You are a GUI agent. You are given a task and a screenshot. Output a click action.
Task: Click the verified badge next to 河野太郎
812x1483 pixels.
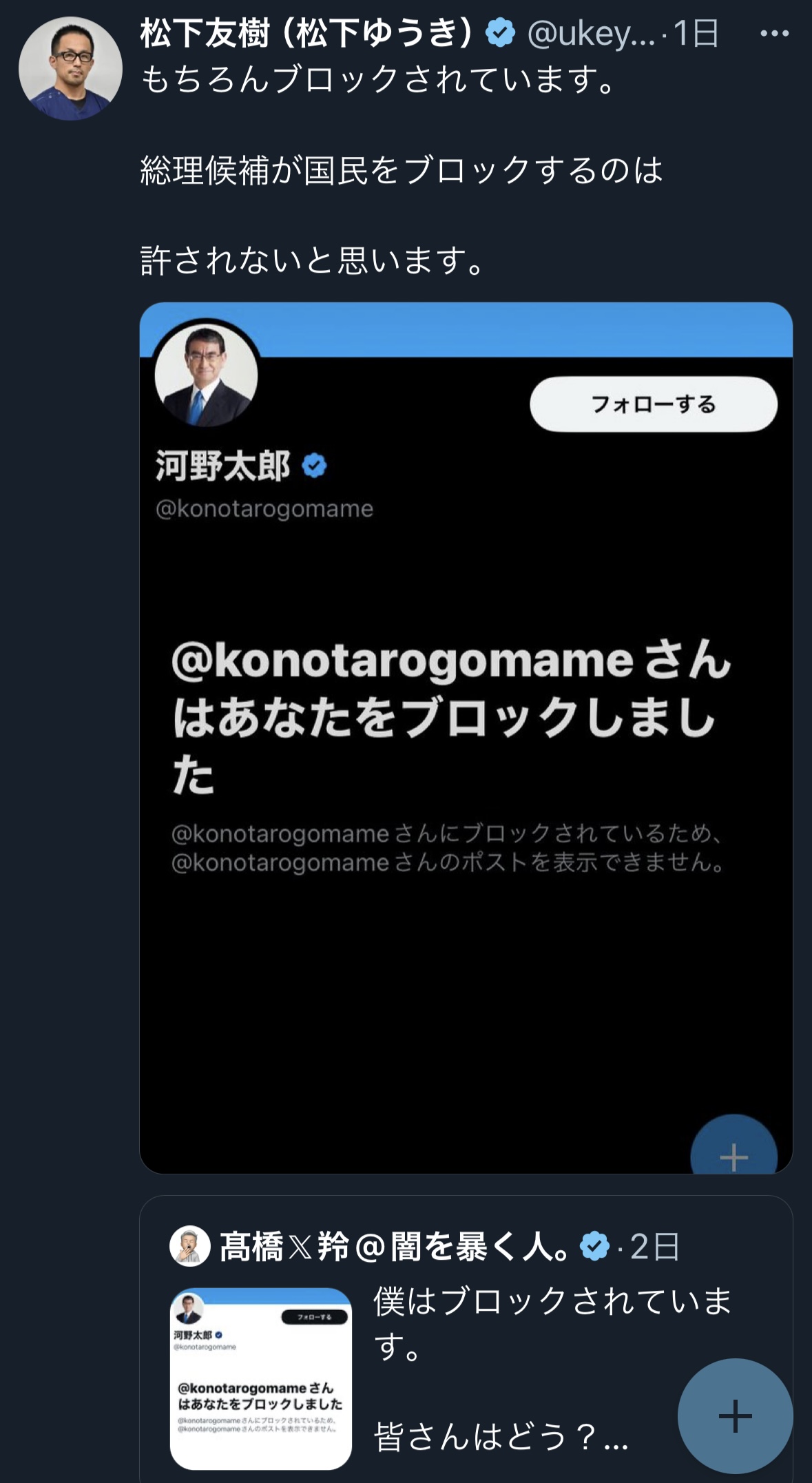314,464
